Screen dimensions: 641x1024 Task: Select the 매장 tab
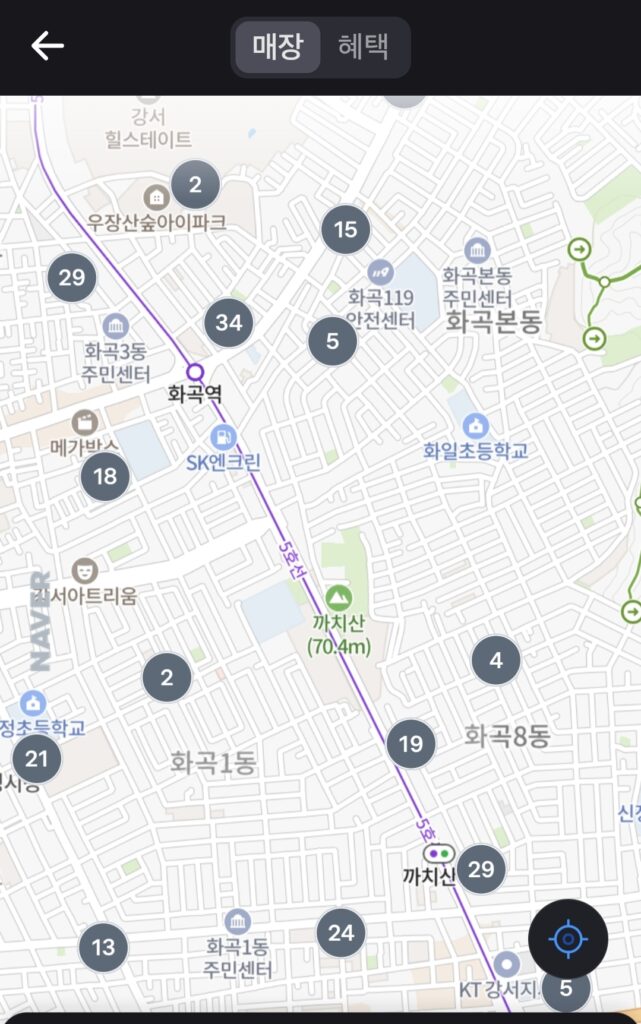(277, 47)
